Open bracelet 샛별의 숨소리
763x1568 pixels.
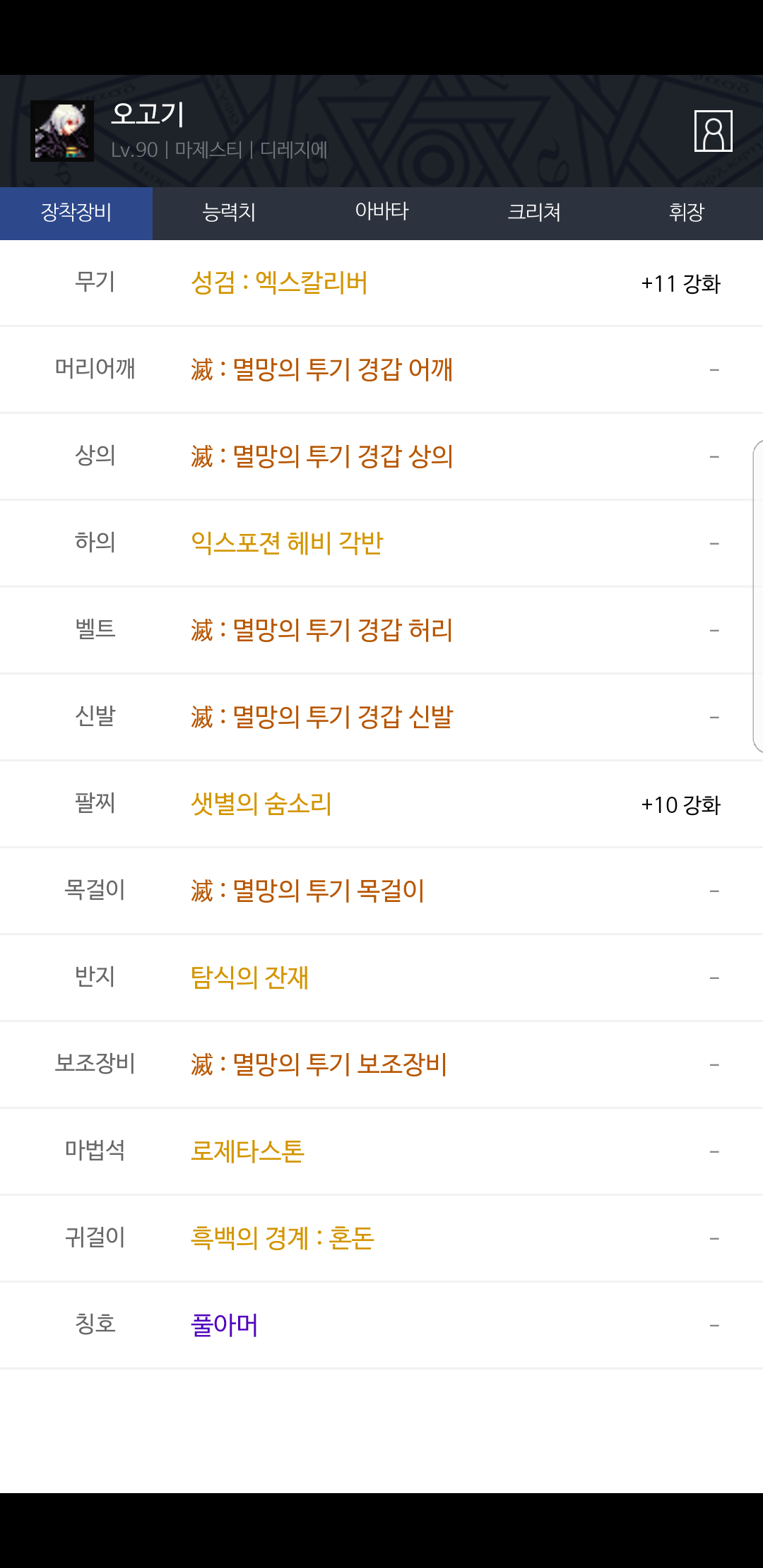pyautogui.click(x=261, y=804)
